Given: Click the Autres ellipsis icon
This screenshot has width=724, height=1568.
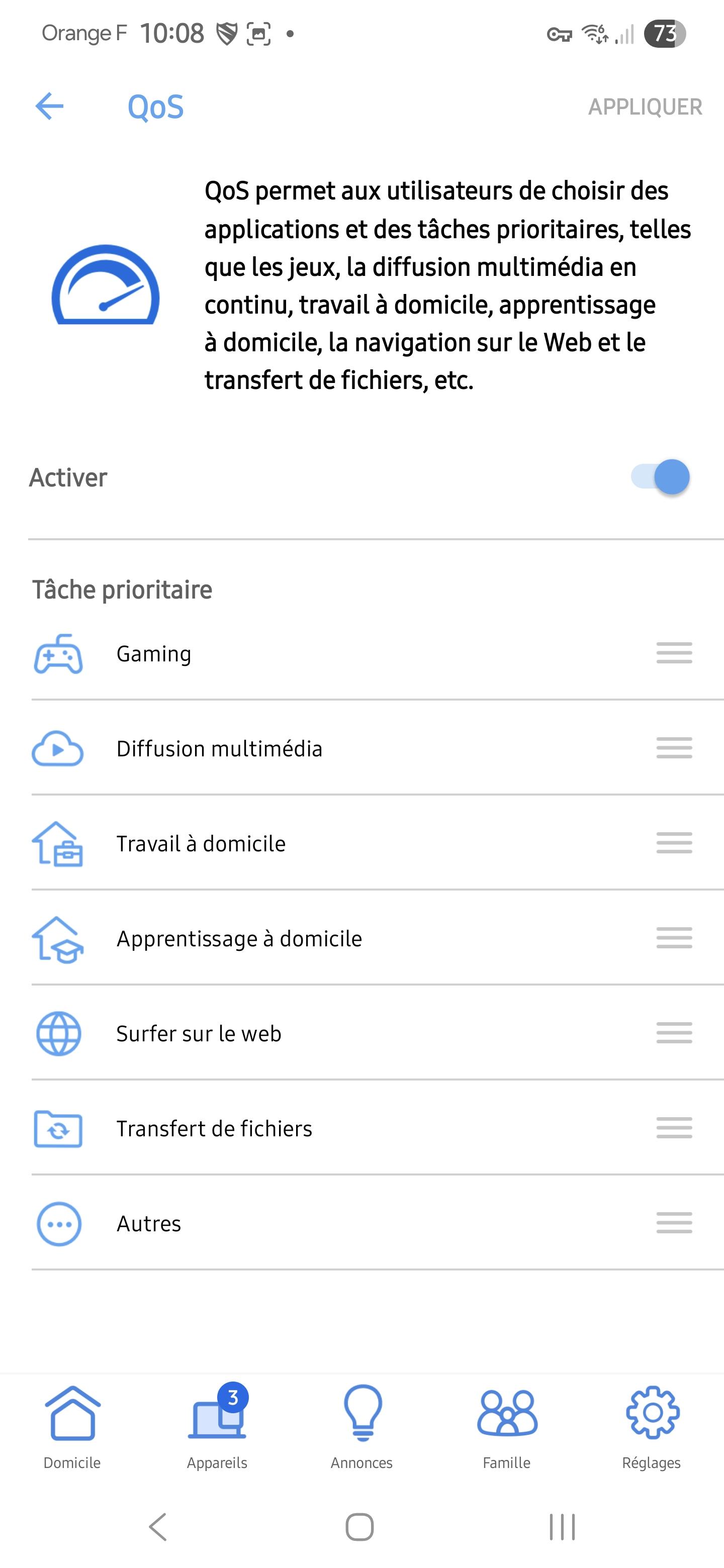Looking at the screenshot, I should 59,1223.
